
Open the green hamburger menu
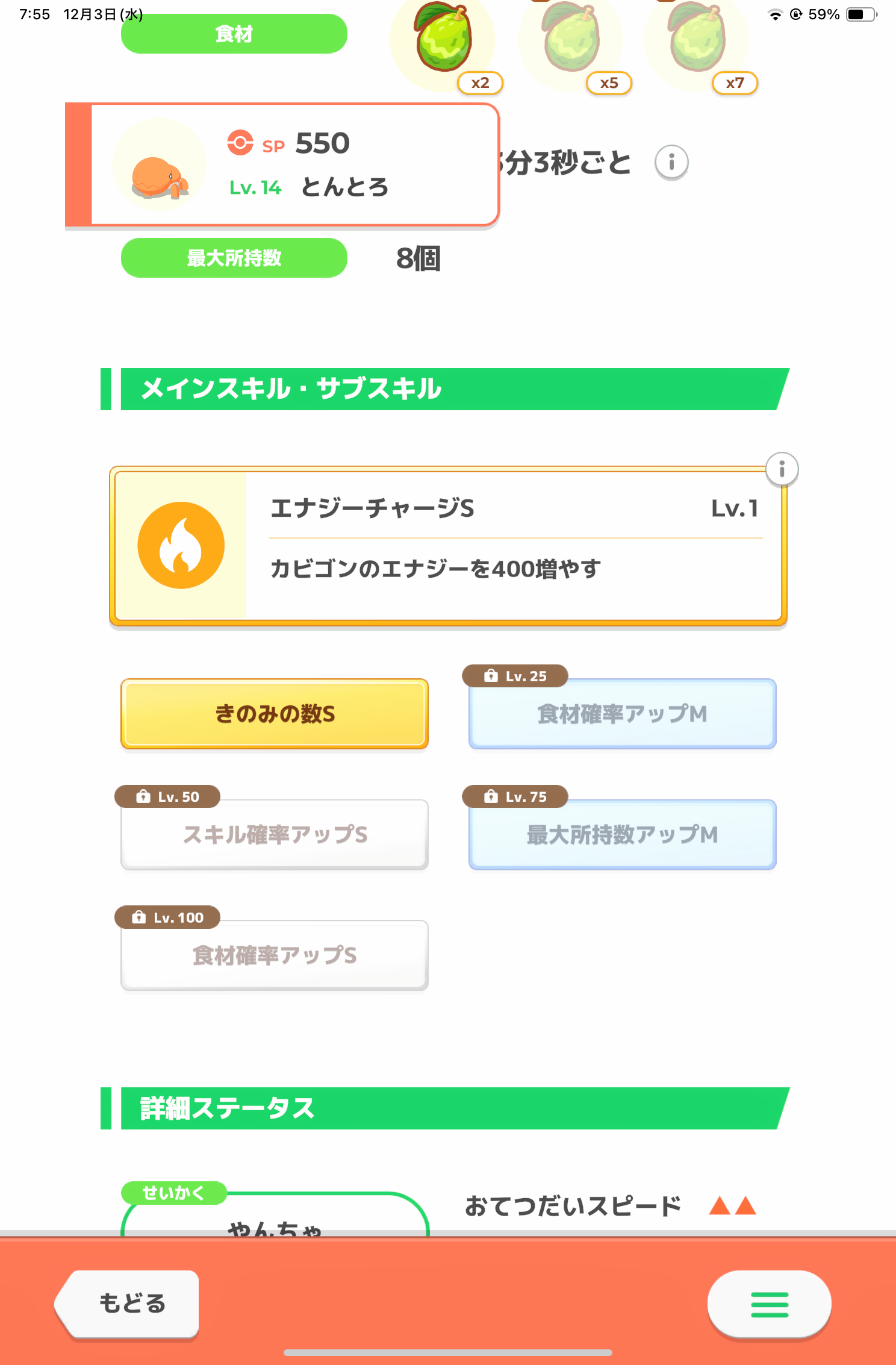point(769,1304)
